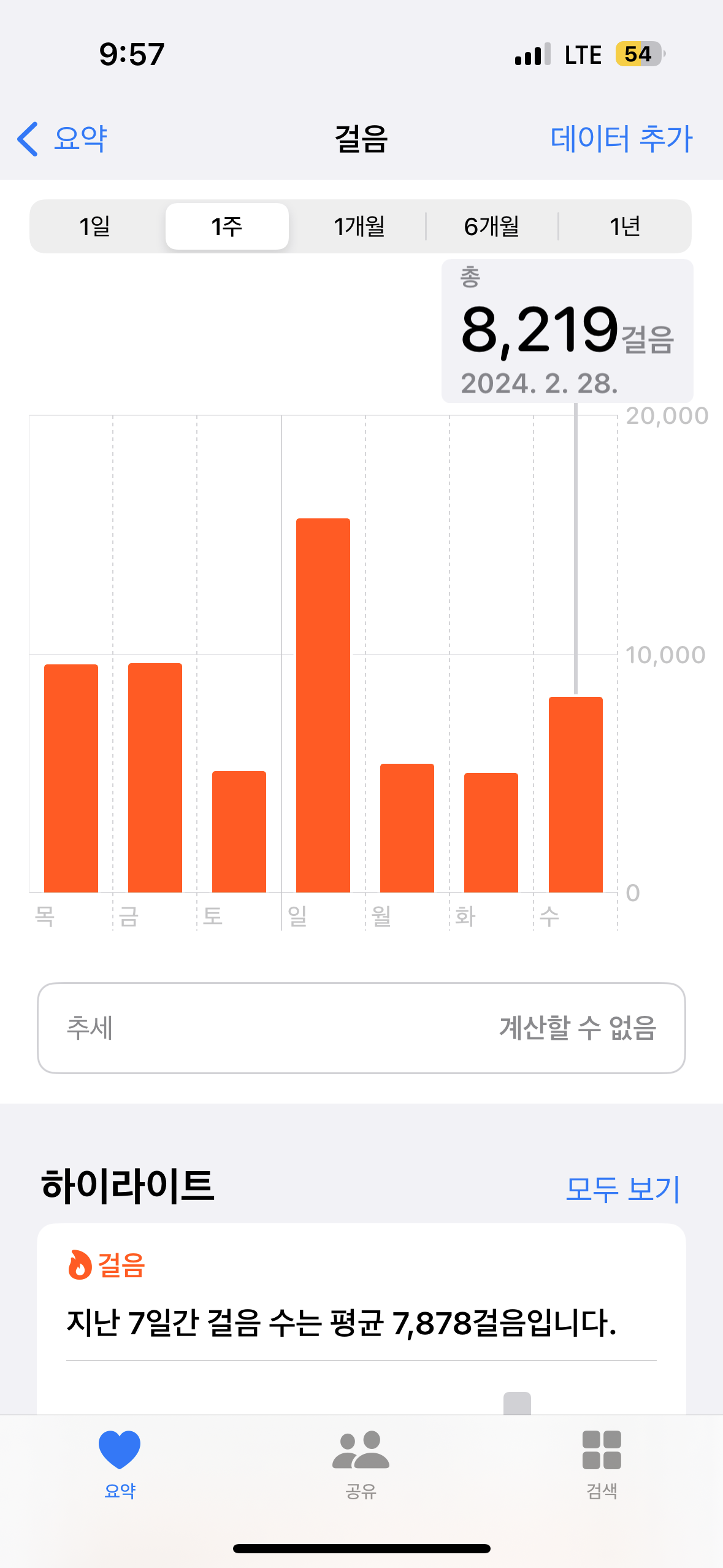The image size is (723, 1568).
Task: Switch to the 1년 view
Action: (x=624, y=226)
